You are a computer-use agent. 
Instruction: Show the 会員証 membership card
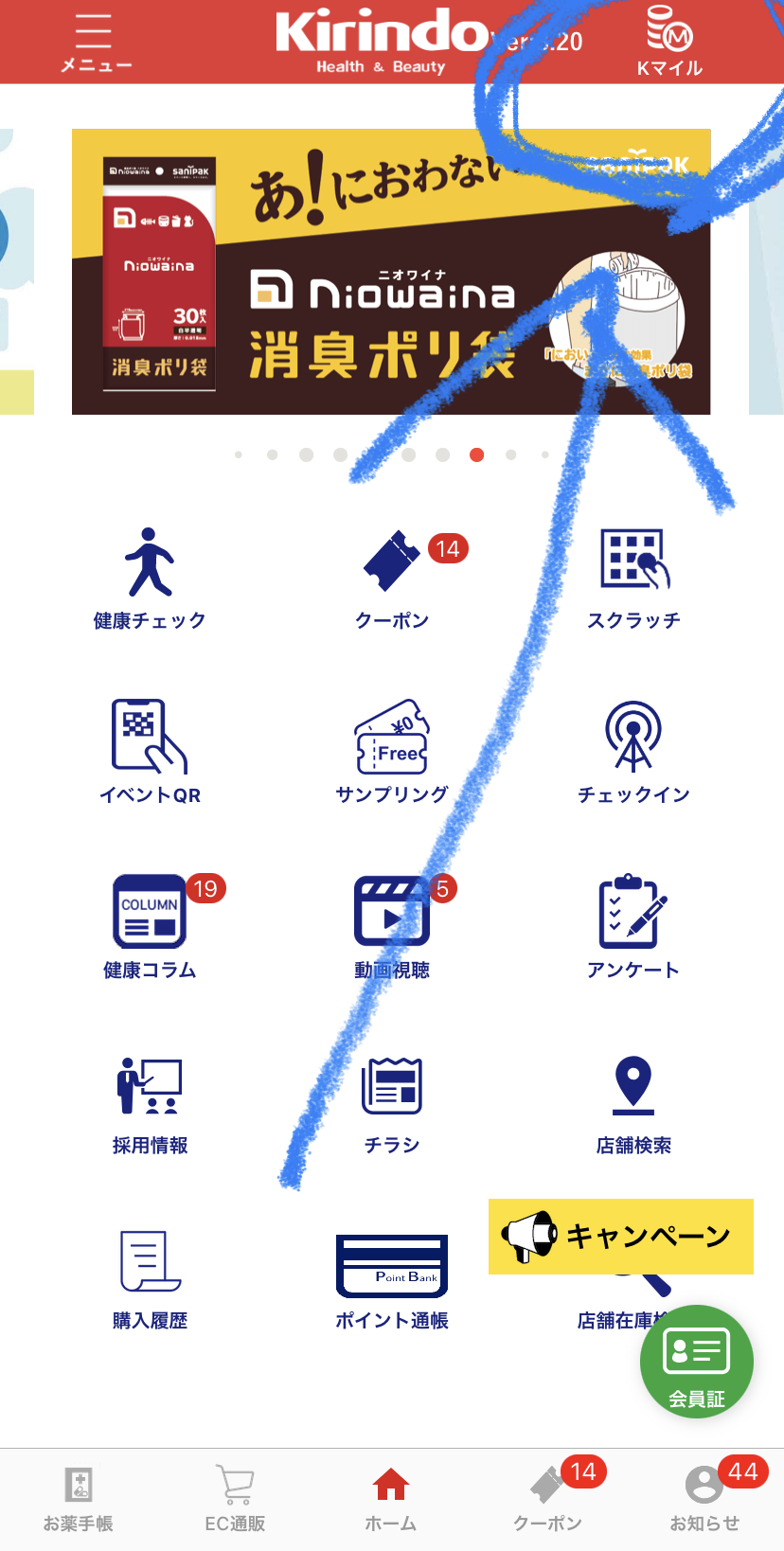[697, 1362]
